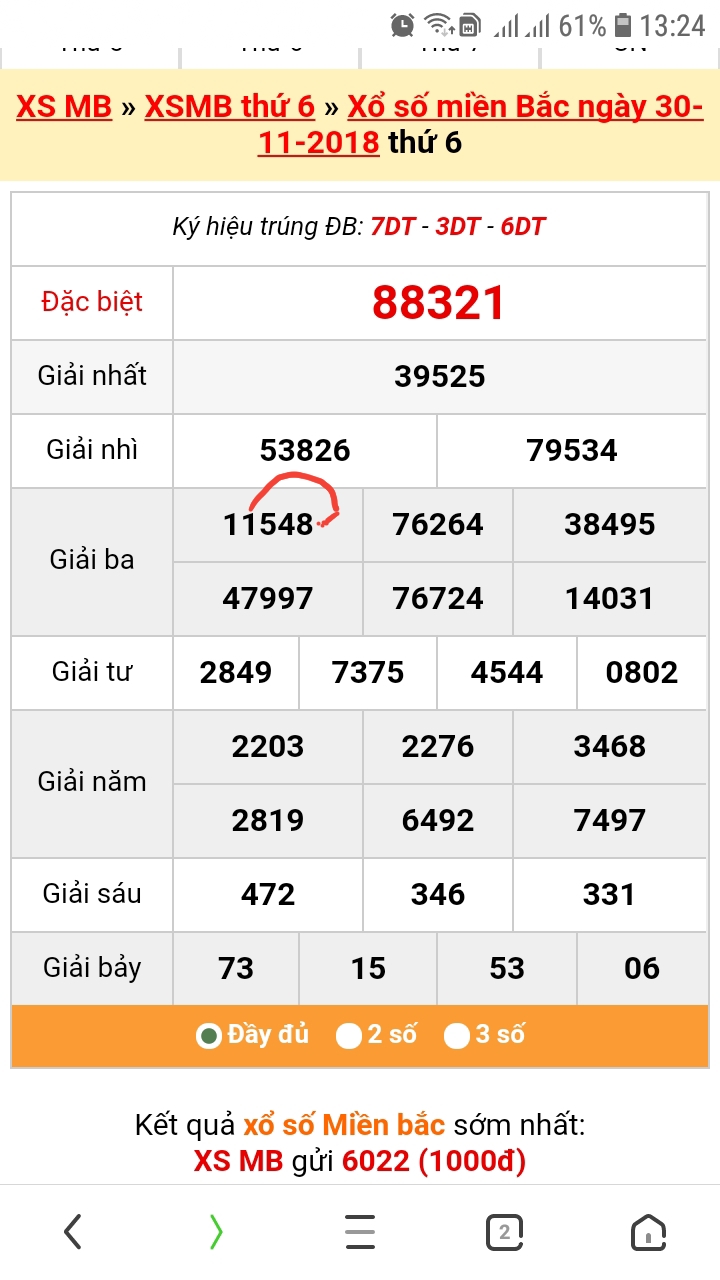
Task: Open the browser tabs switcher
Action: coord(504,1232)
